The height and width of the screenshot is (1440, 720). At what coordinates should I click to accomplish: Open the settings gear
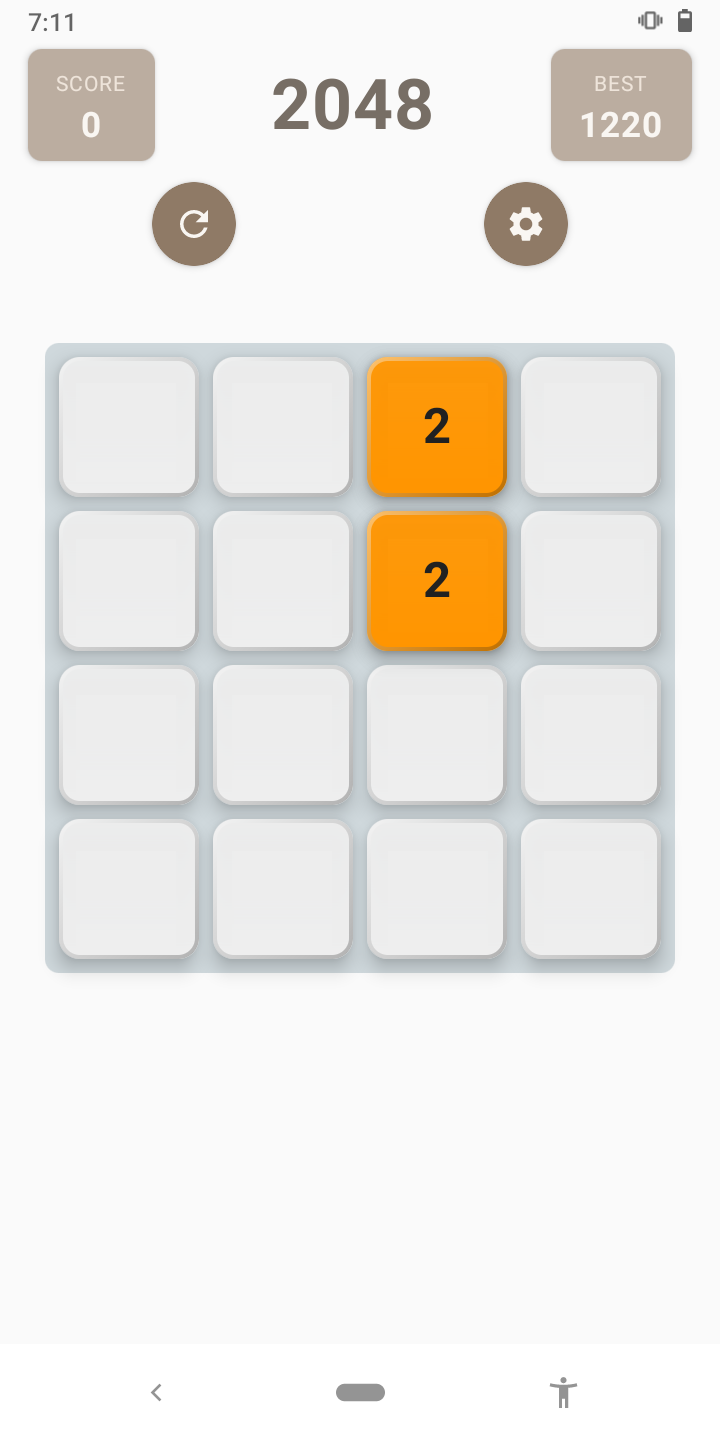click(x=526, y=224)
